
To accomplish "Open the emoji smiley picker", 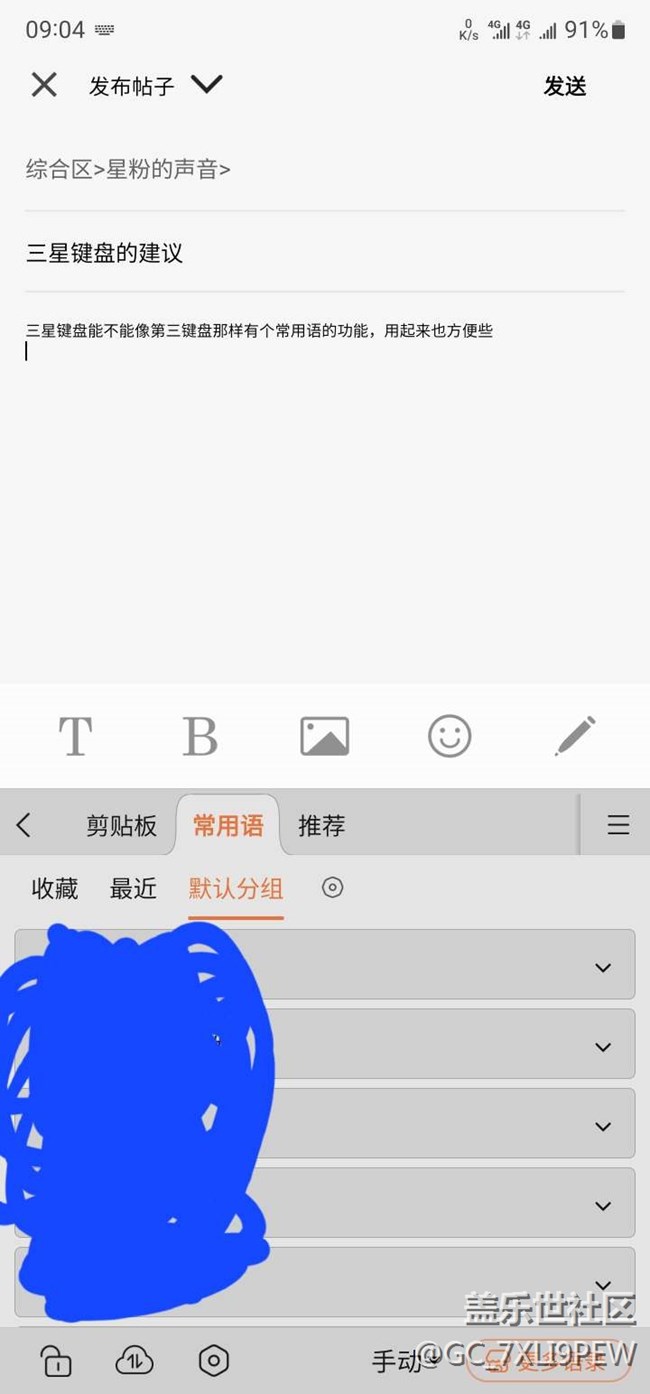I will pos(449,737).
